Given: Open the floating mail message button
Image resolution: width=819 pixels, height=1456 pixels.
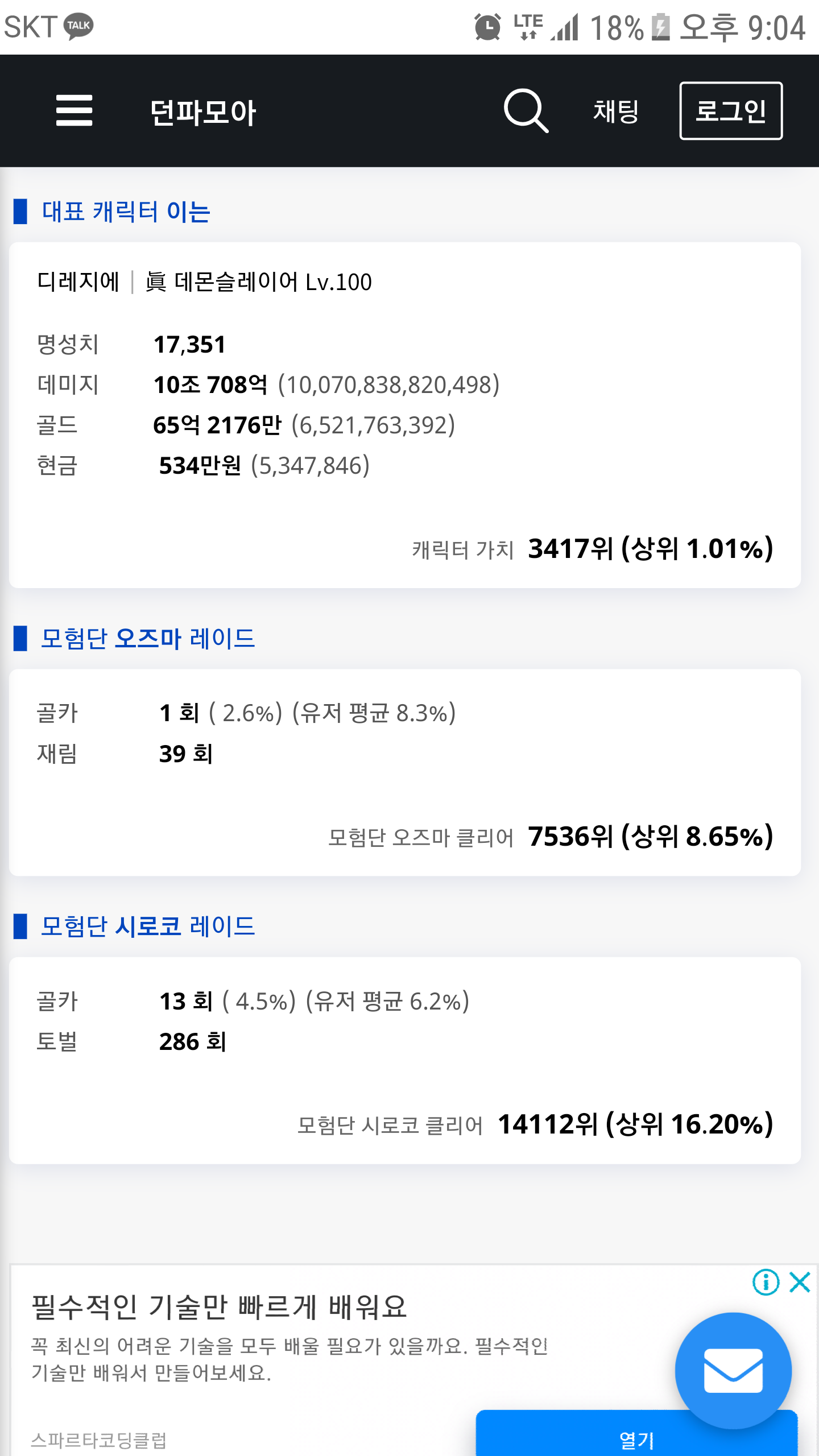Looking at the screenshot, I should [733, 1370].
